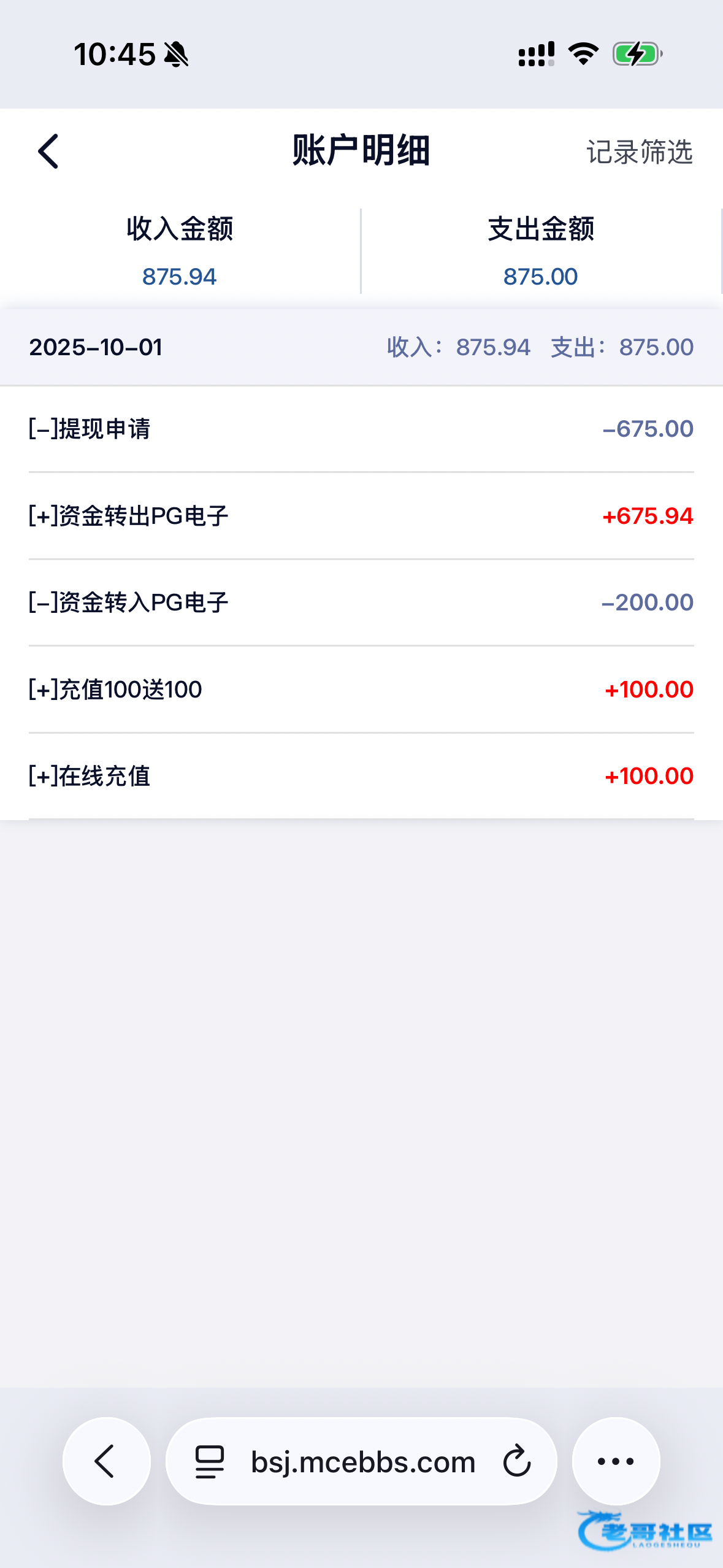Reload the bsj.mcebbs.com page

pos(516,1461)
